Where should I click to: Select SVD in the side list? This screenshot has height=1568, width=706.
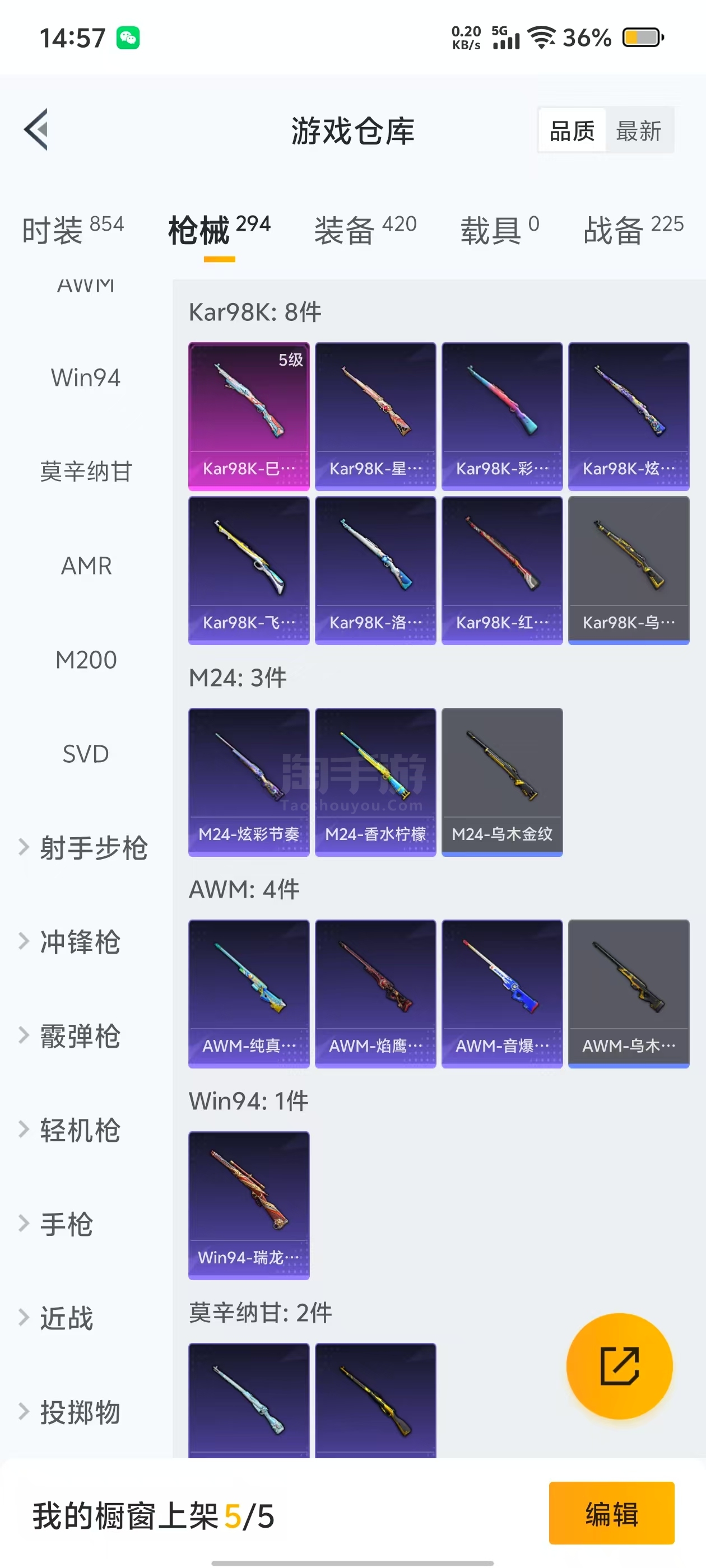coord(86,754)
